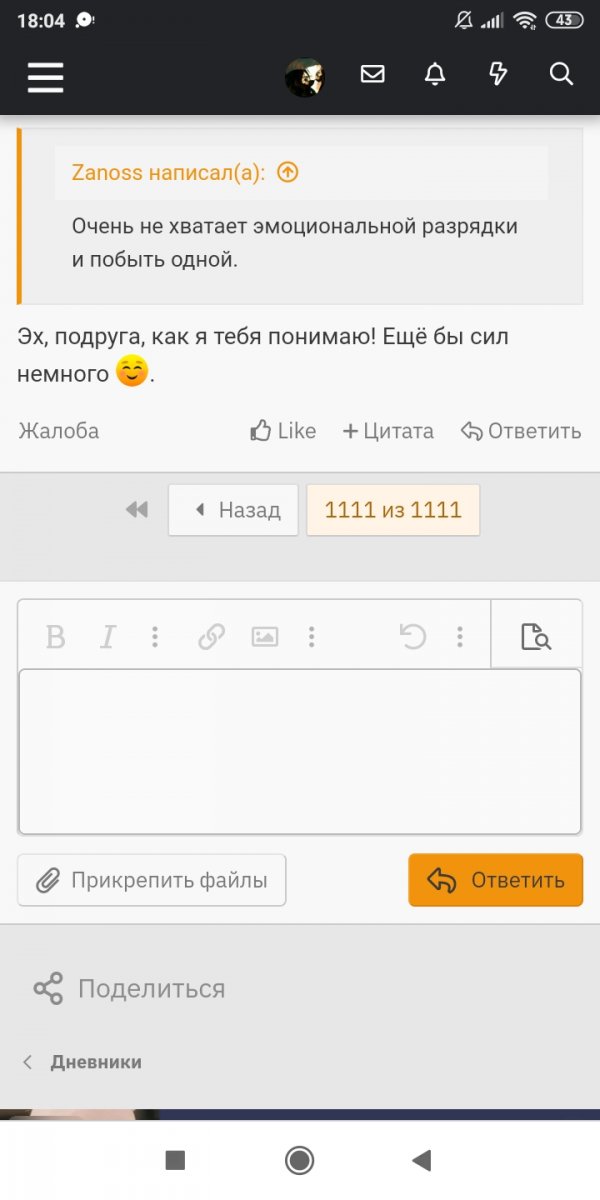This screenshot has height=1200, width=600.
Task: Open your profile avatar menu
Action: [304, 76]
